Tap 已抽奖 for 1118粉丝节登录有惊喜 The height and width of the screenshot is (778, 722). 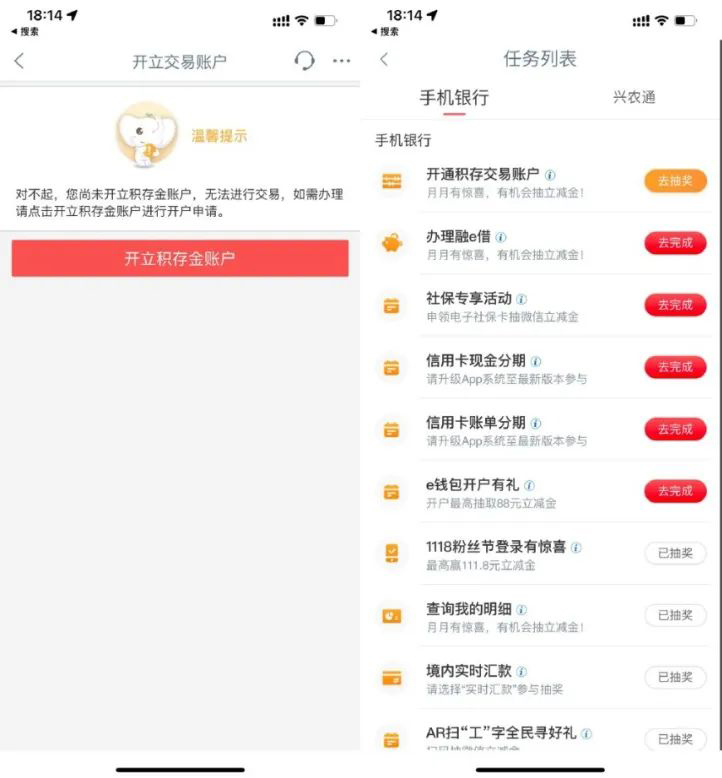[675, 553]
